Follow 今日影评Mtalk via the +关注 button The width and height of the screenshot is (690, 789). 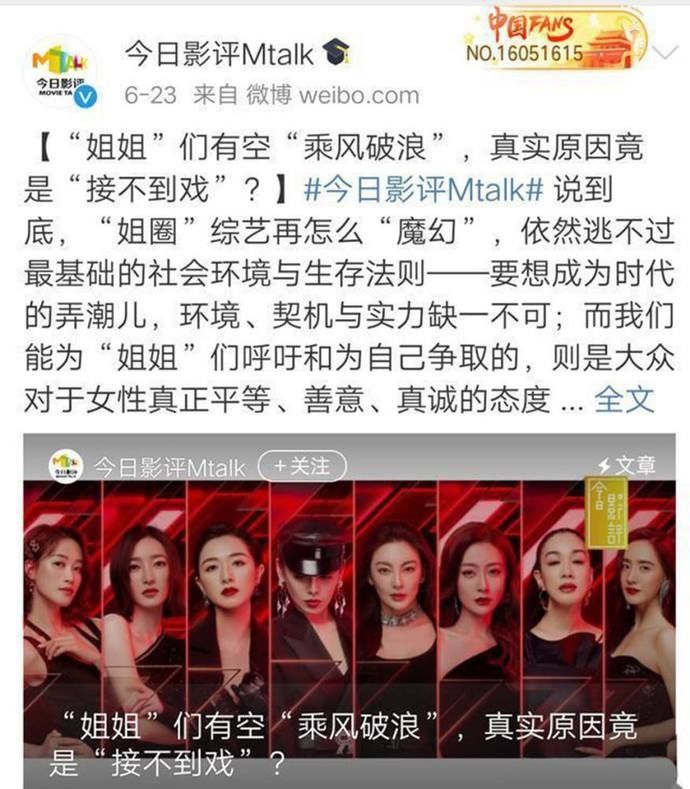pyautogui.click(x=301, y=465)
